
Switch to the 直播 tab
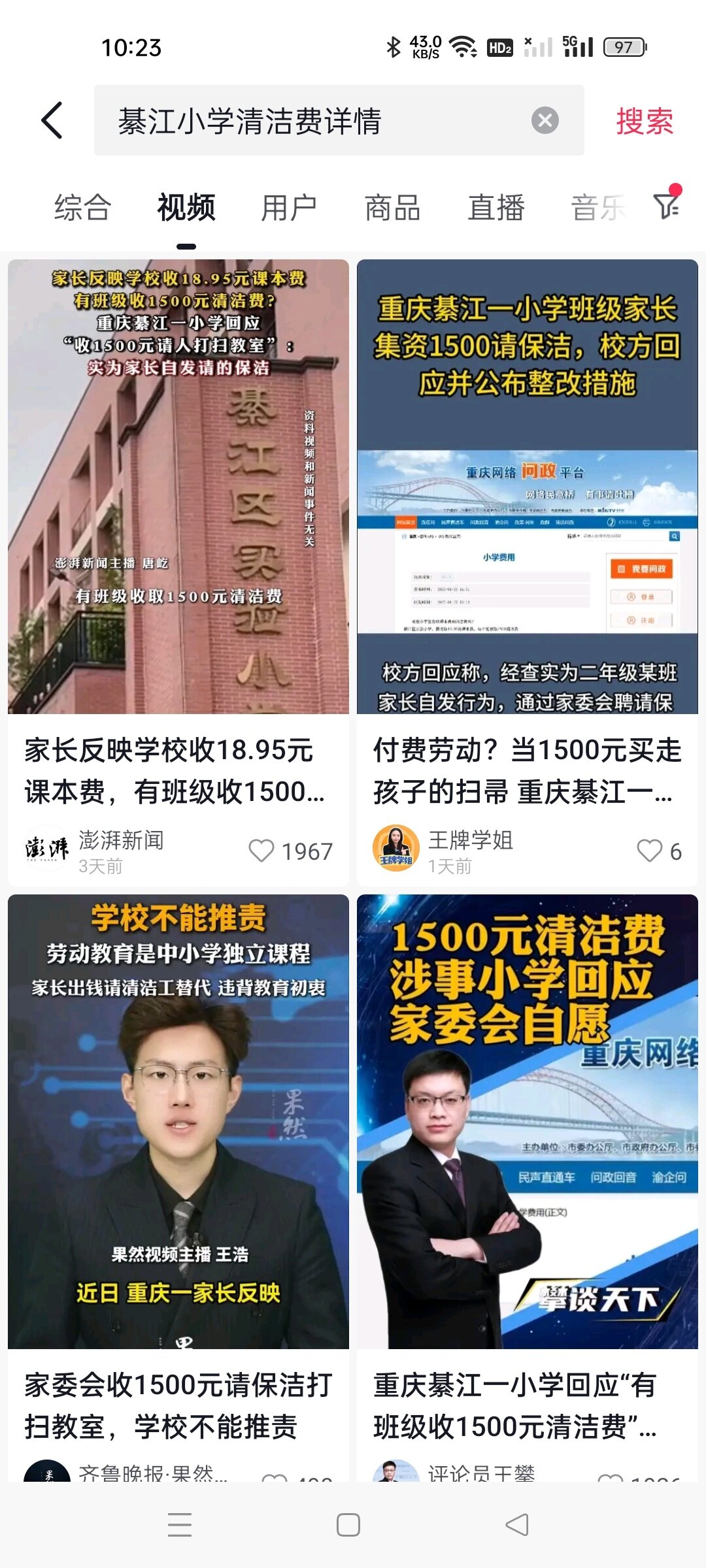tap(496, 208)
